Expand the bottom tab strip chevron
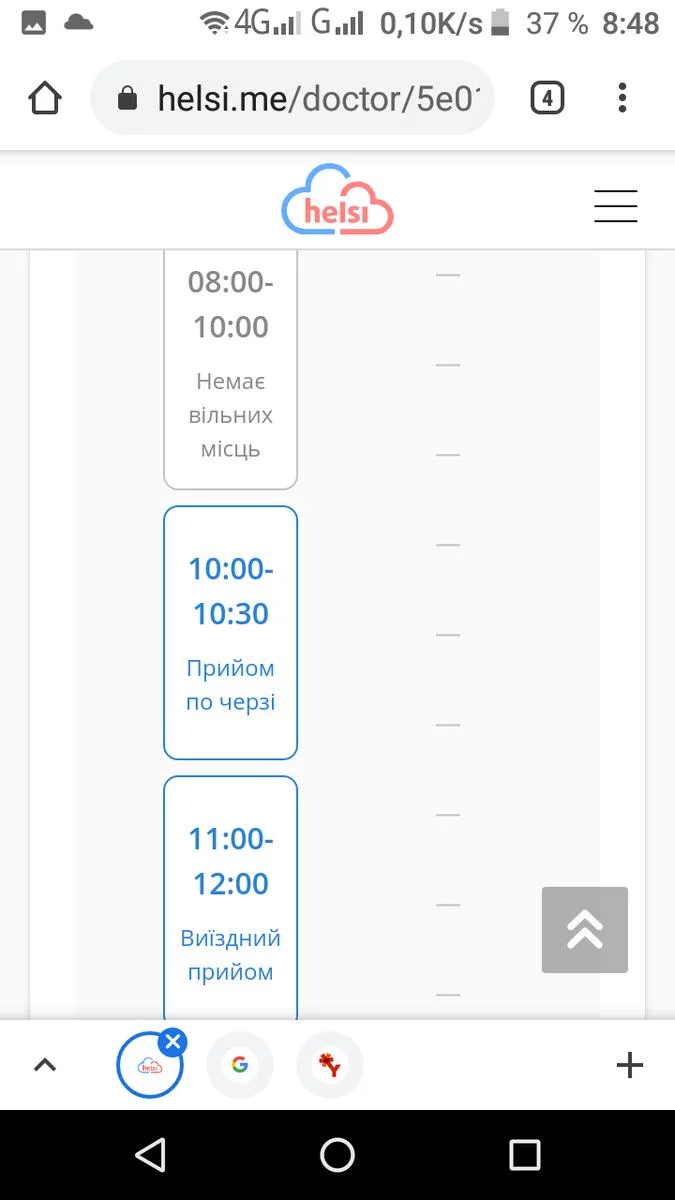Viewport: 675px width, 1200px height. point(44,1066)
